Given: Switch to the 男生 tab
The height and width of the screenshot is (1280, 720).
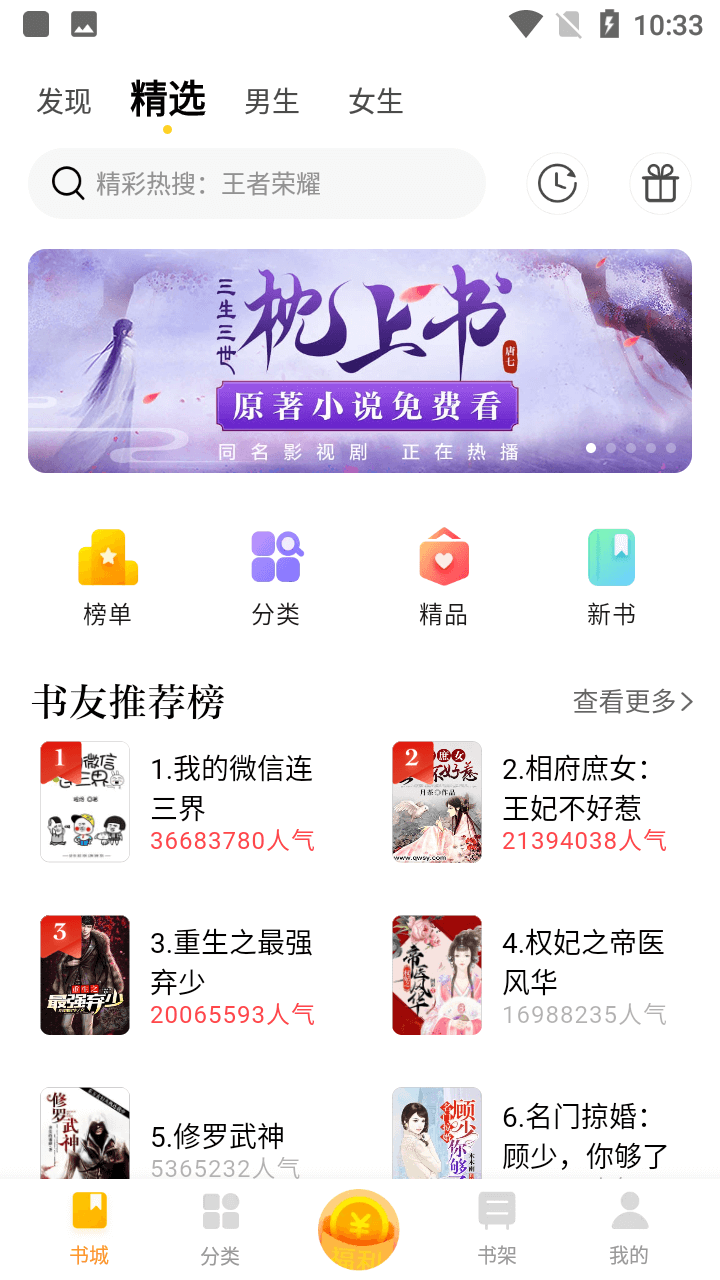Looking at the screenshot, I should [272, 101].
